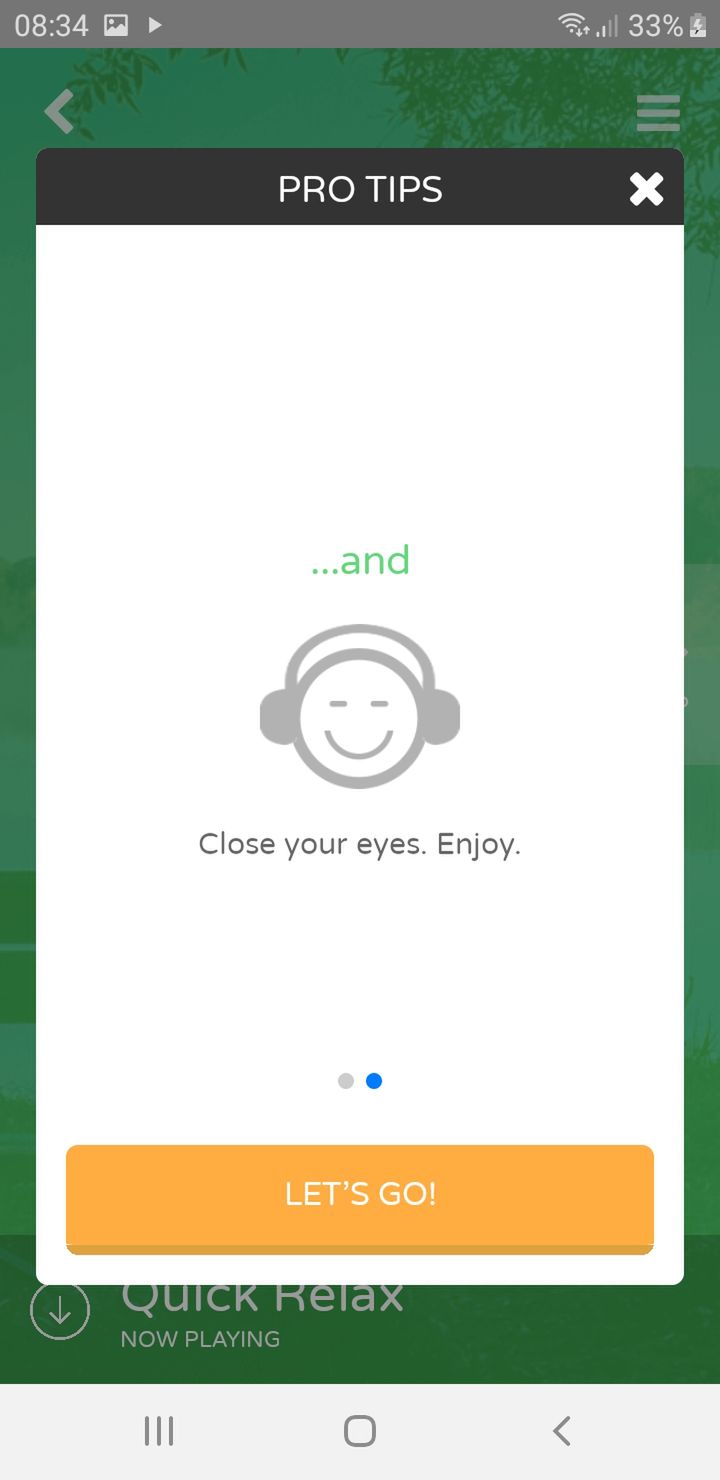Download the Quick Relax track
Viewport: 720px width, 1480px height.
pos(60,1310)
